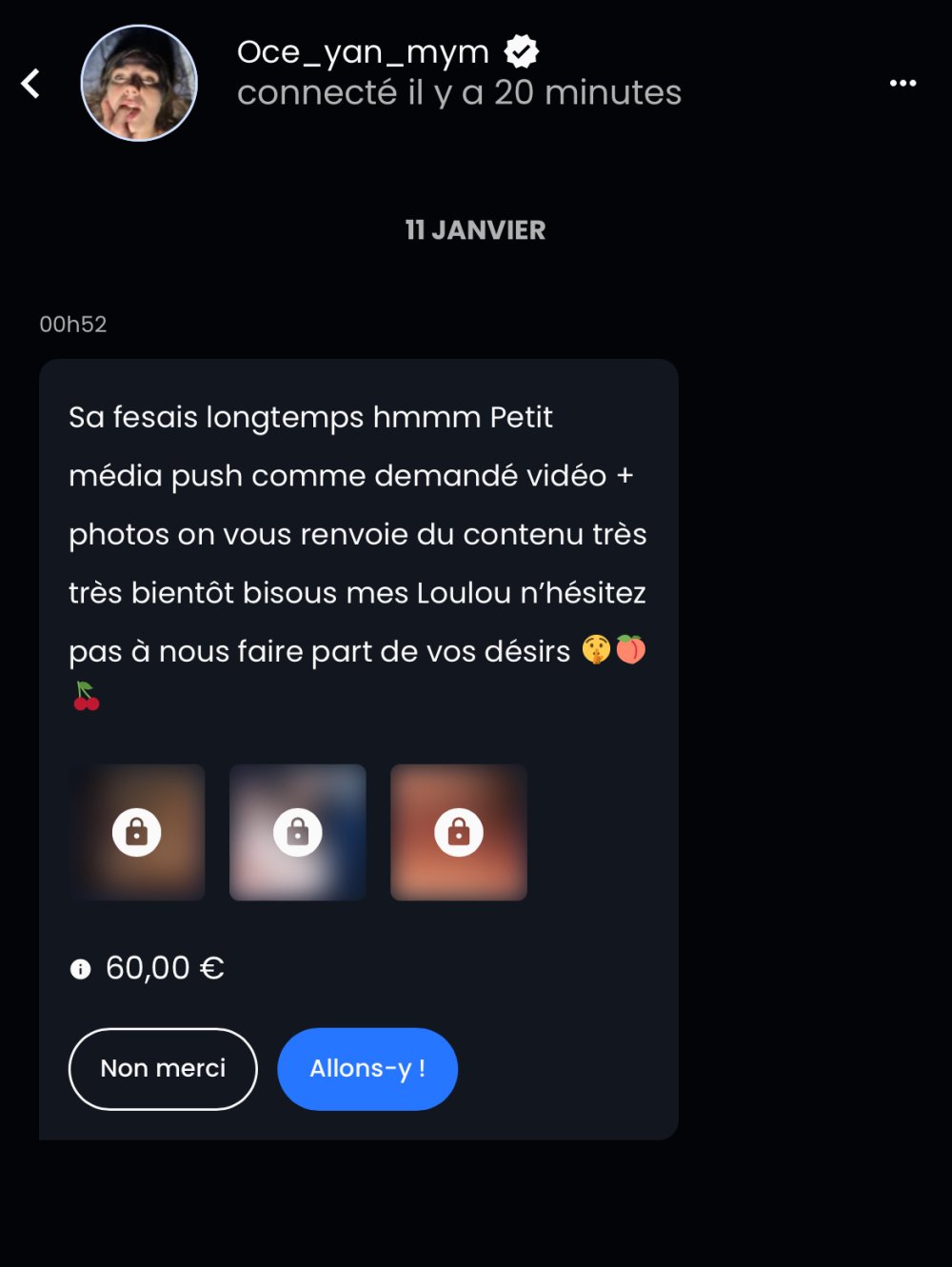952x1267 pixels.
Task: Open the three-dot overflow menu
Action: click(x=902, y=84)
